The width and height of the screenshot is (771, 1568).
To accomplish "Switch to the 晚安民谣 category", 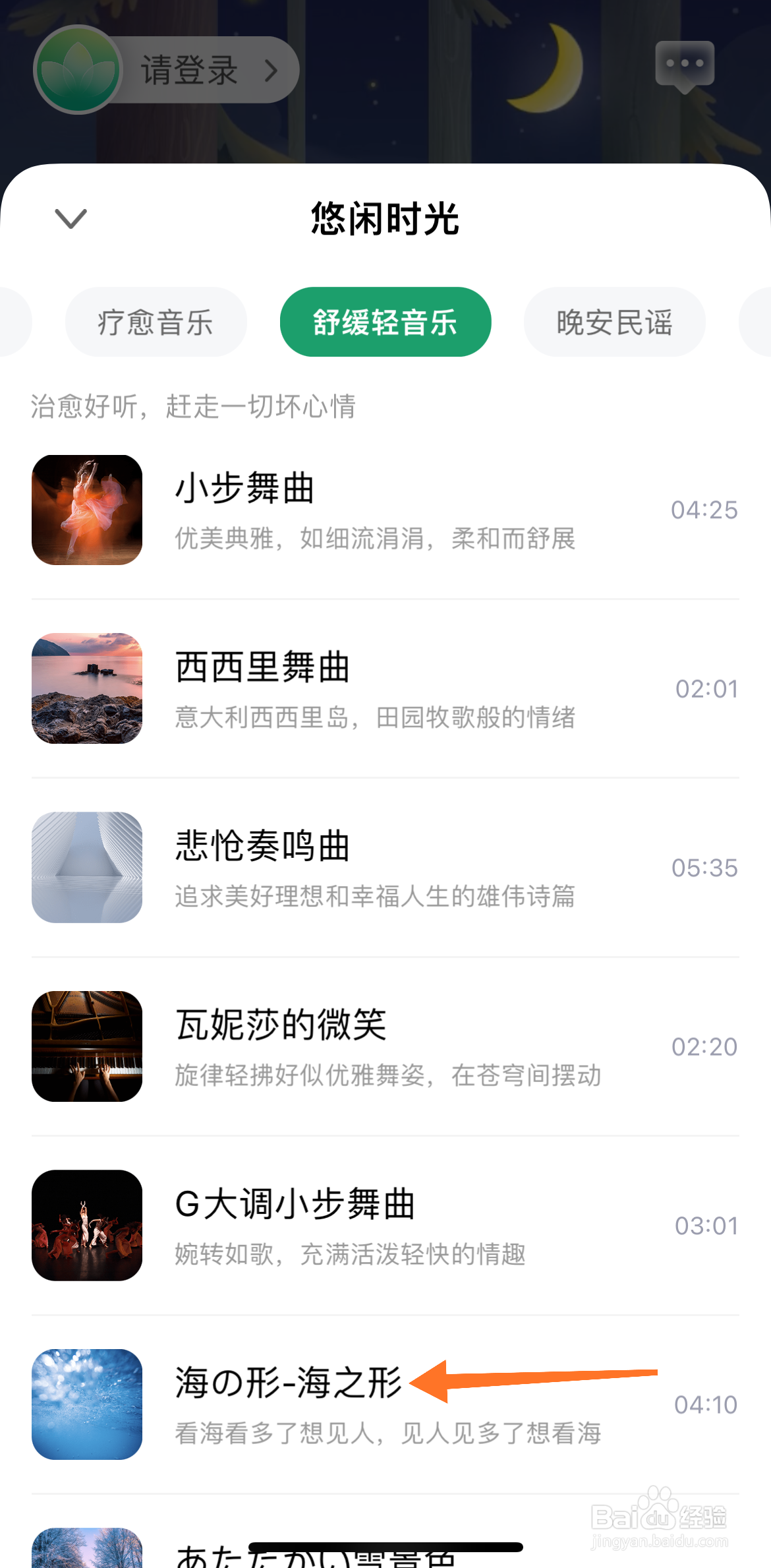I will click(614, 322).
